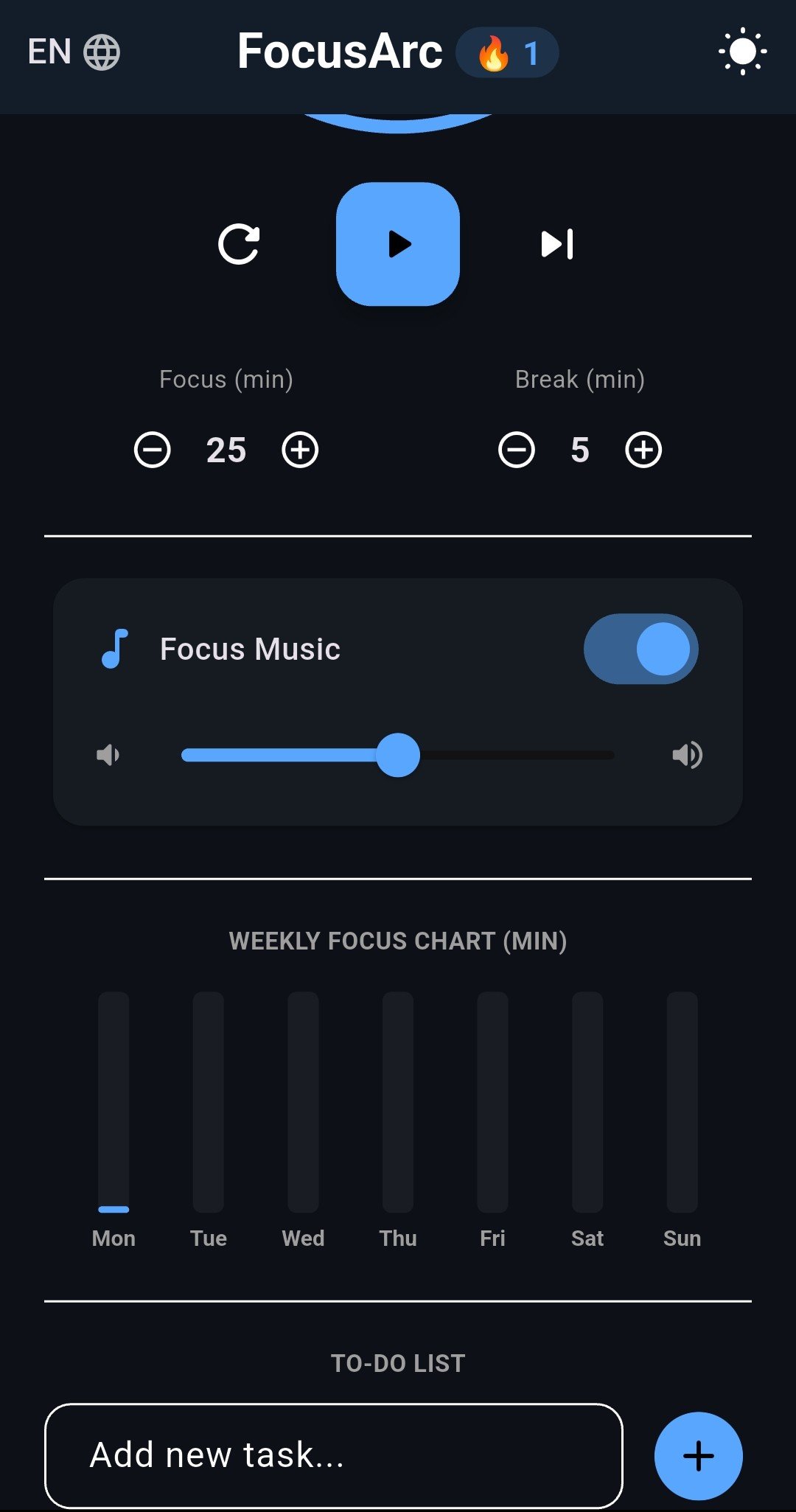Start the focus timer

click(398, 244)
